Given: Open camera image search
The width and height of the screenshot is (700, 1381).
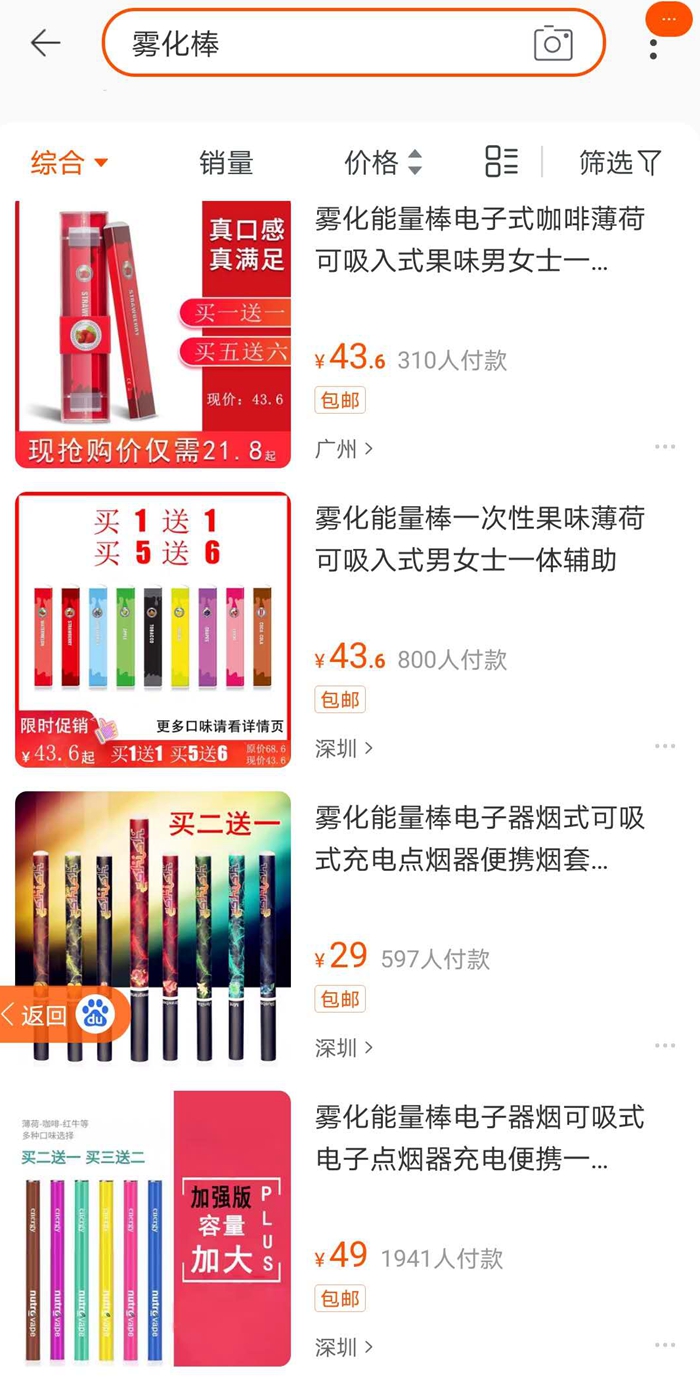Looking at the screenshot, I should point(552,44).
